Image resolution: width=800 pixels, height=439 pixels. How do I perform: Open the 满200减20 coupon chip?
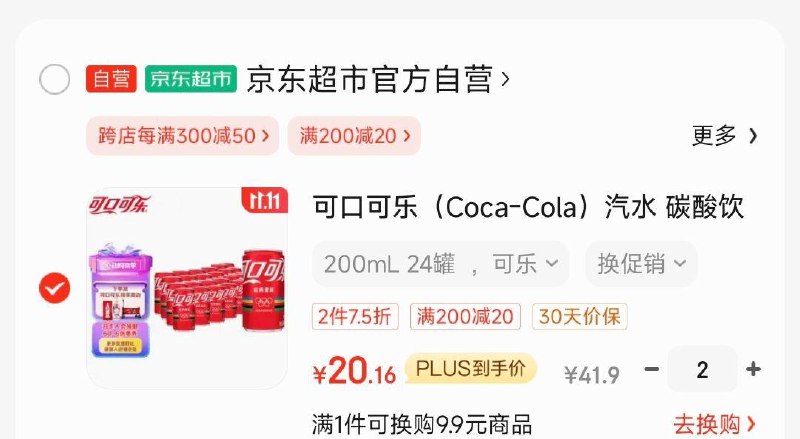[354, 136]
